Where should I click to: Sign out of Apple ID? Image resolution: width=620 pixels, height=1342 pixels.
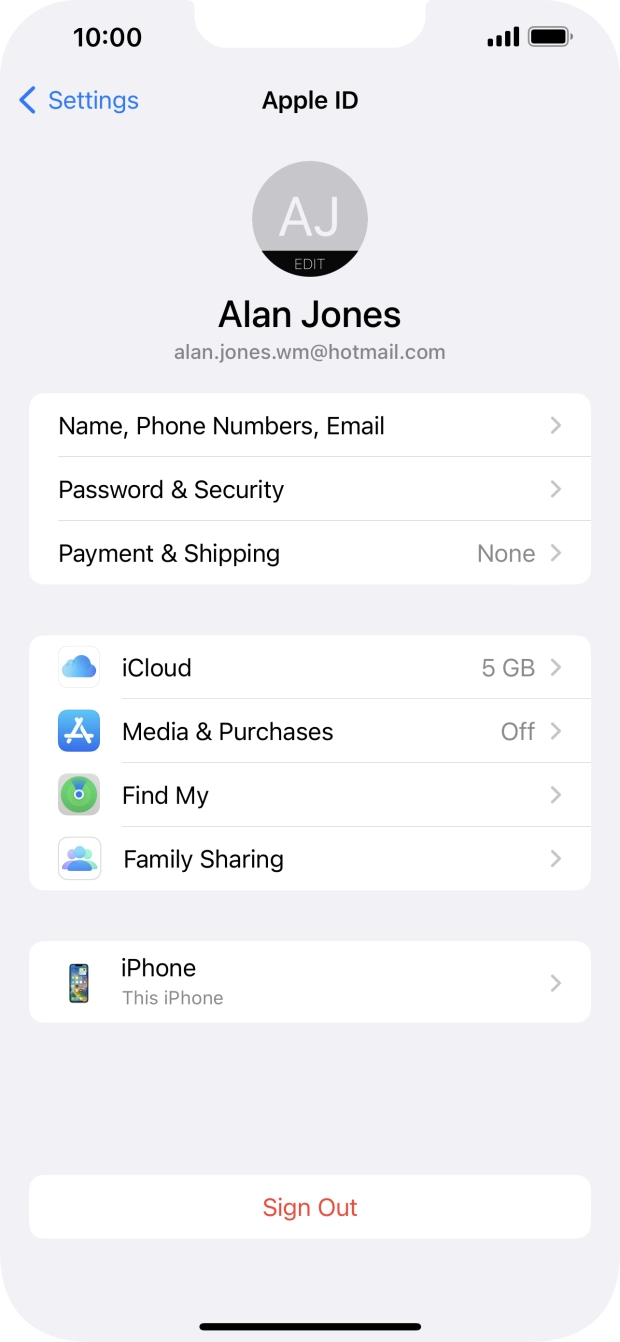click(310, 1207)
